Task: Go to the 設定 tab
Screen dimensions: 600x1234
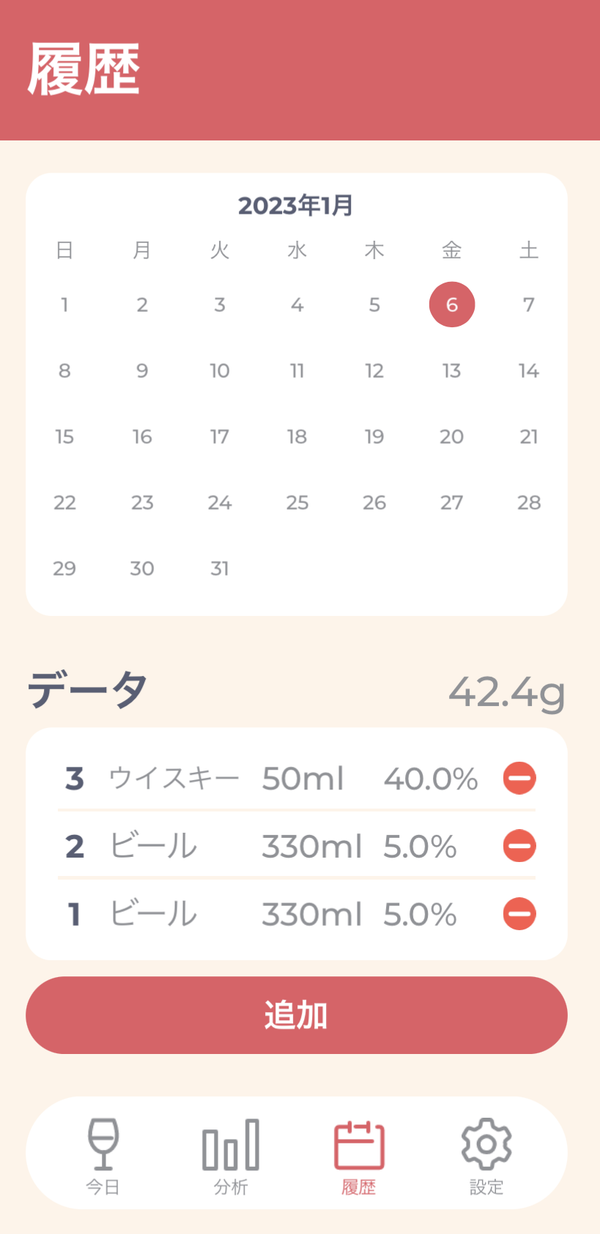Action: tap(487, 1156)
